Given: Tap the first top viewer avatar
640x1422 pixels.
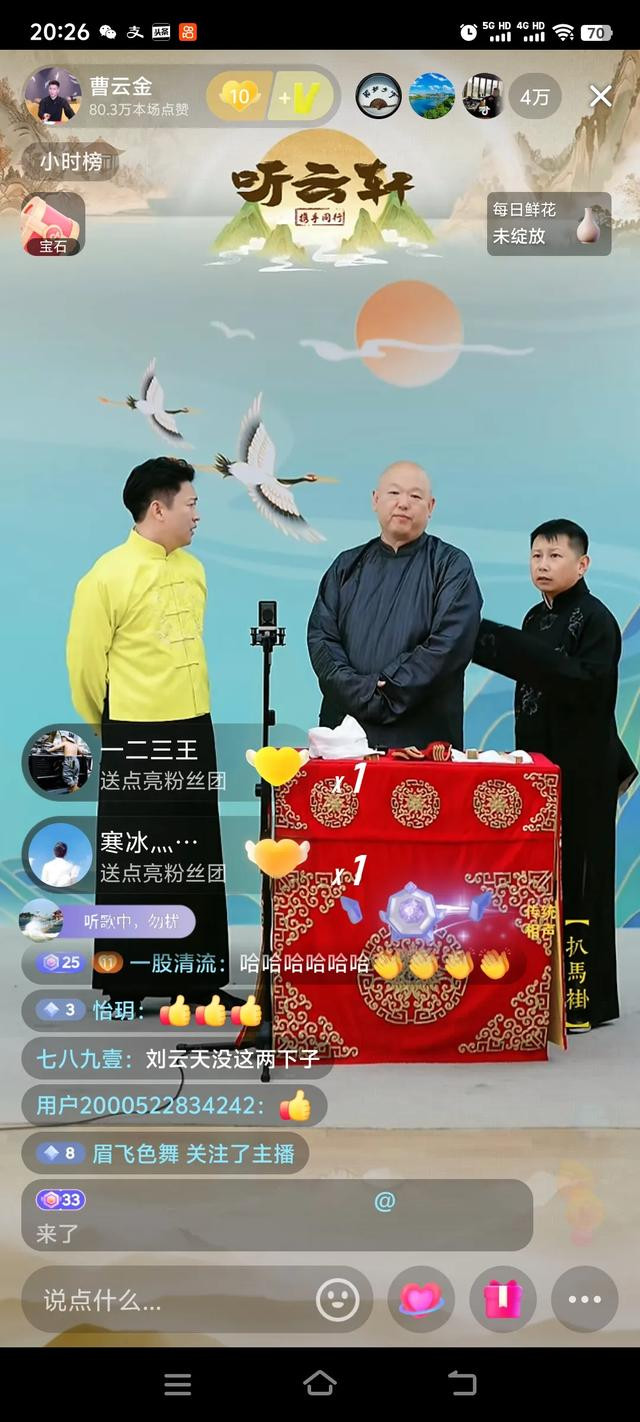Looking at the screenshot, I should 379,96.
